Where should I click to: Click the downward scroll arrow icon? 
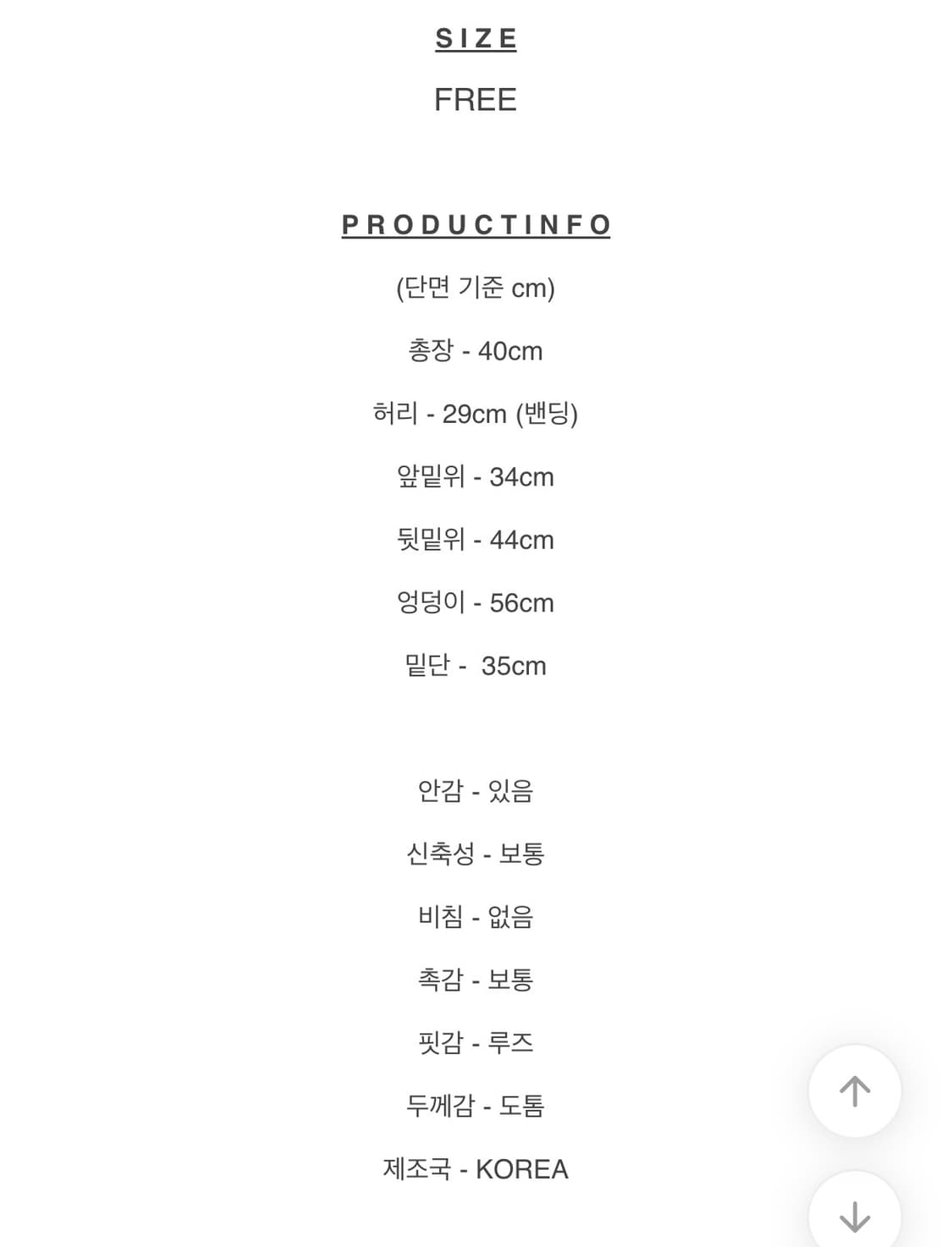pyautogui.click(x=854, y=1216)
